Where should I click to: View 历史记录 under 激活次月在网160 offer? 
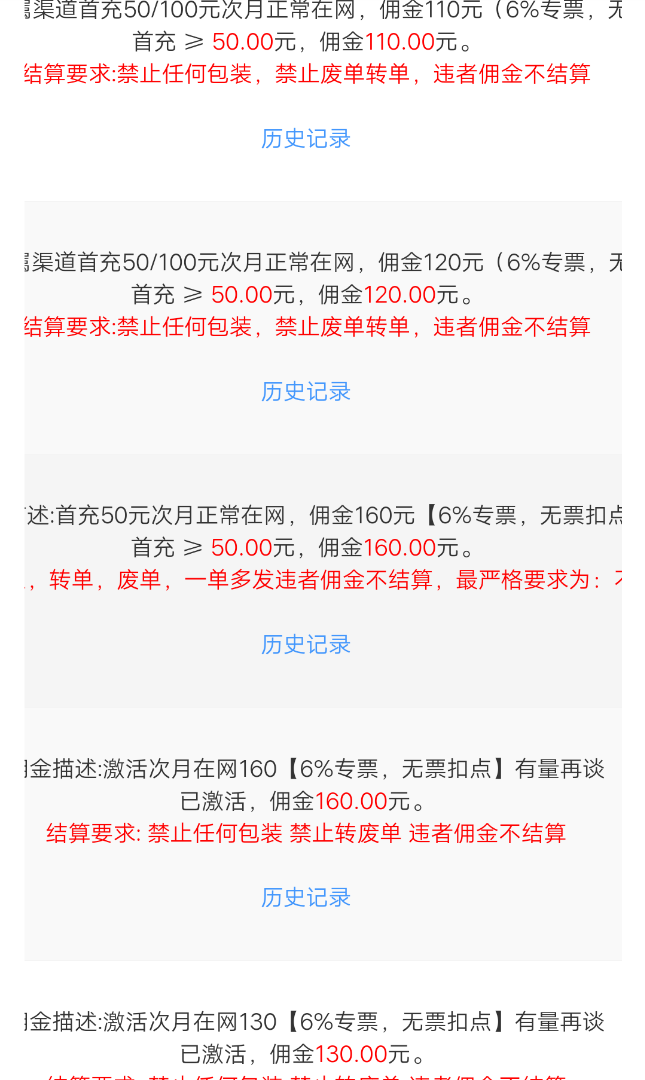[306, 897]
